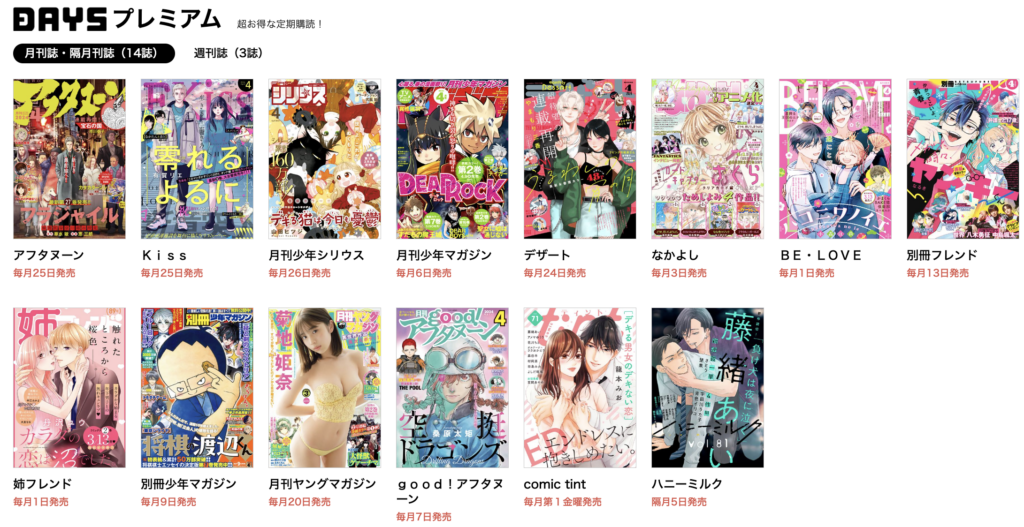Screen dimensions: 1024x527
Task: Open the なかよし magazine cover
Action: click(x=707, y=159)
